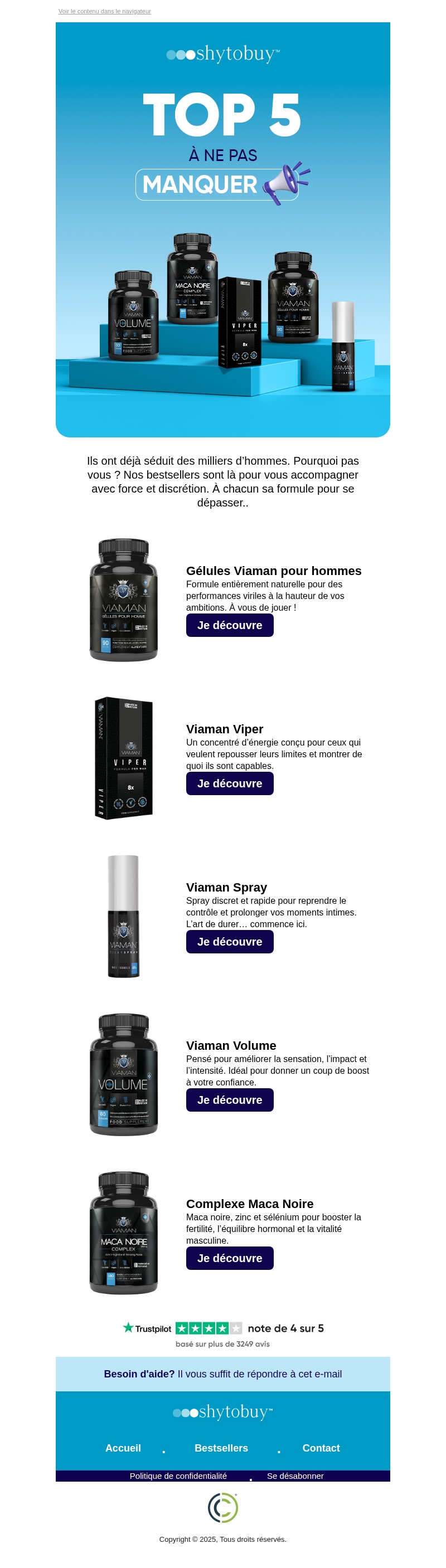Viewport: 446px width, 1568px height.
Task: Open Politique de confidentialité
Action: 178,1476
